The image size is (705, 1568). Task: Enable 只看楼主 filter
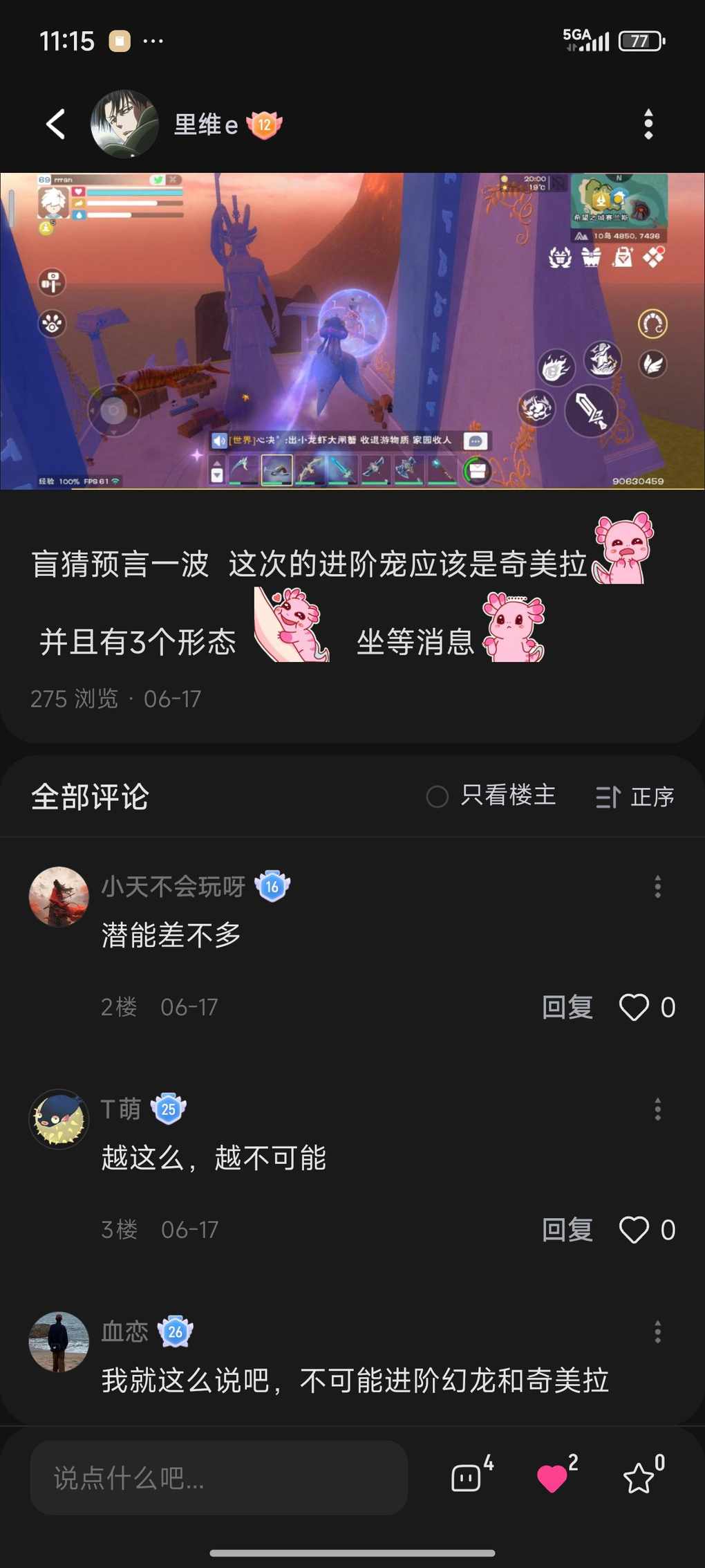click(491, 796)
